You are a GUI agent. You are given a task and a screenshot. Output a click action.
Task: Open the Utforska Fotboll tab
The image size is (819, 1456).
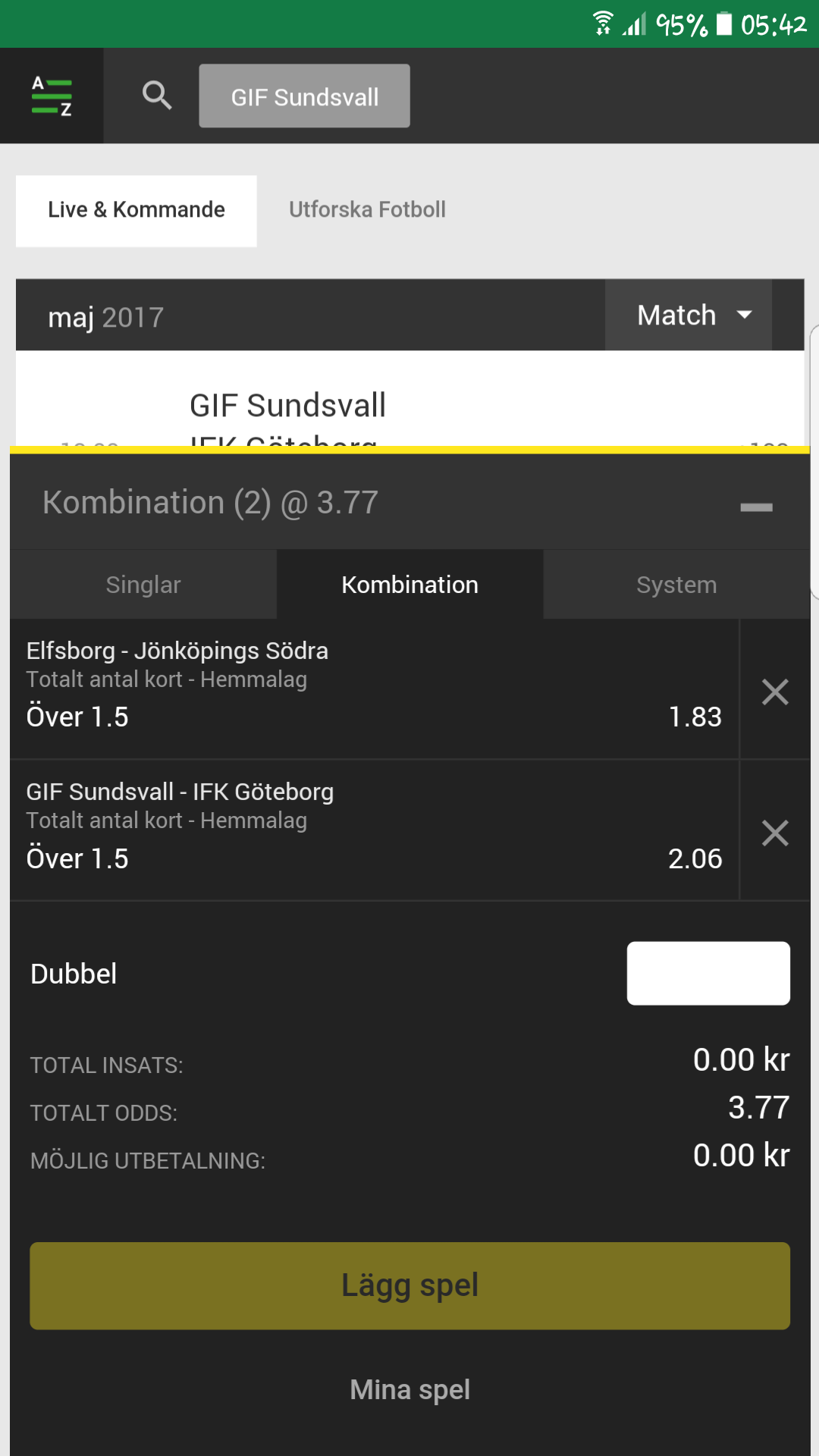pyautogui.click(x=367, y=210)
